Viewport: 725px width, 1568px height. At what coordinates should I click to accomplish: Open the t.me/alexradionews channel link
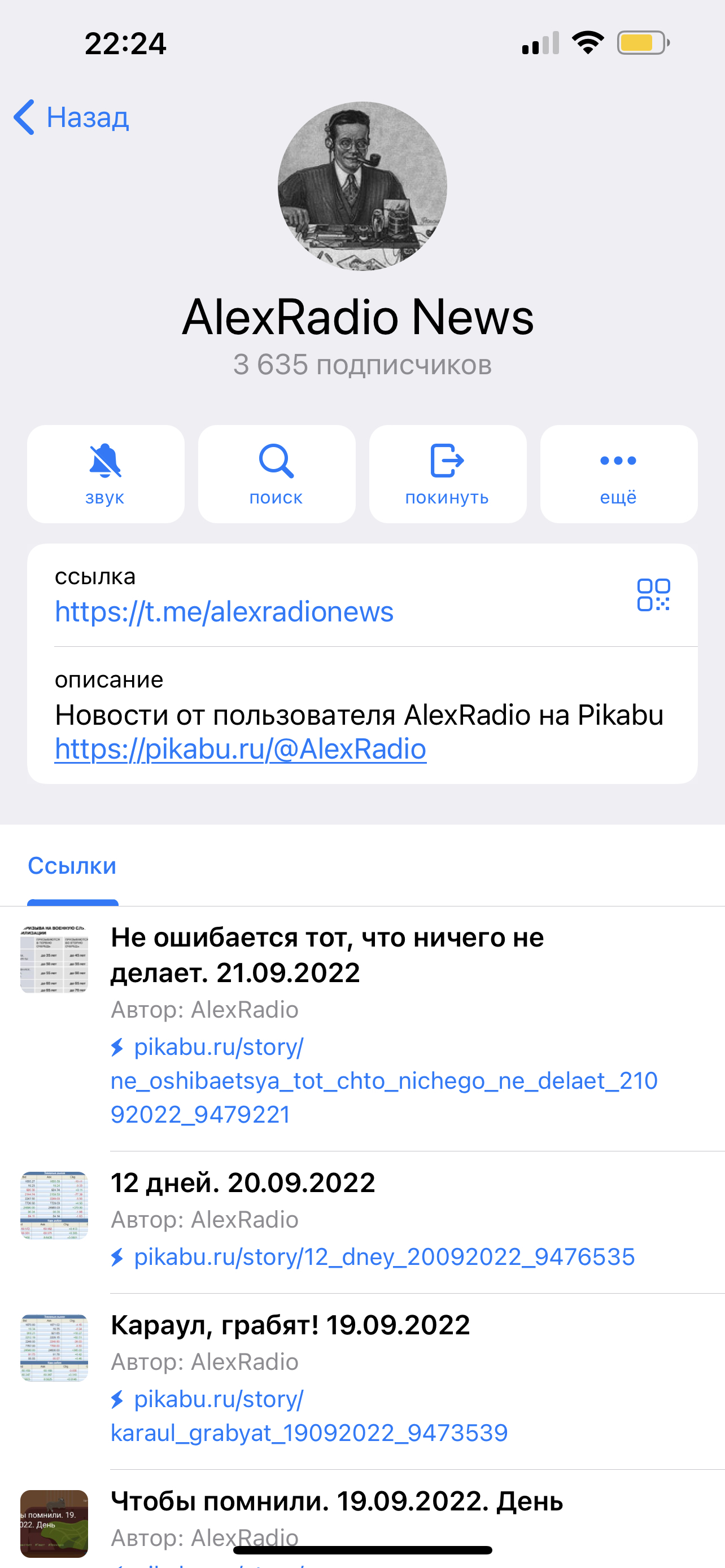[x=224, y=612]
